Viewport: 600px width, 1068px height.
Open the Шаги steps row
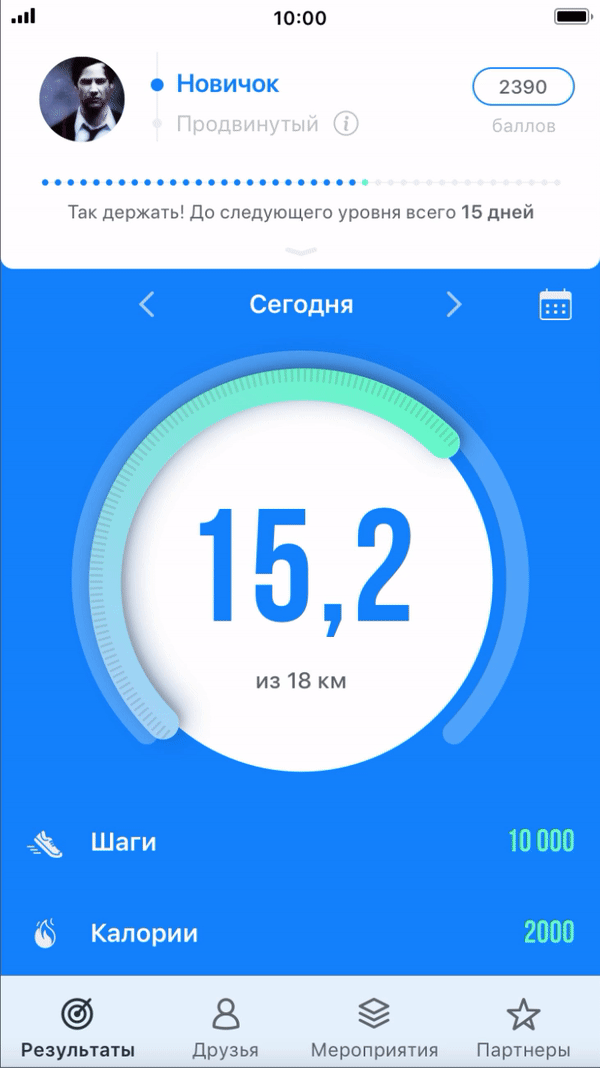click(300, 843)
